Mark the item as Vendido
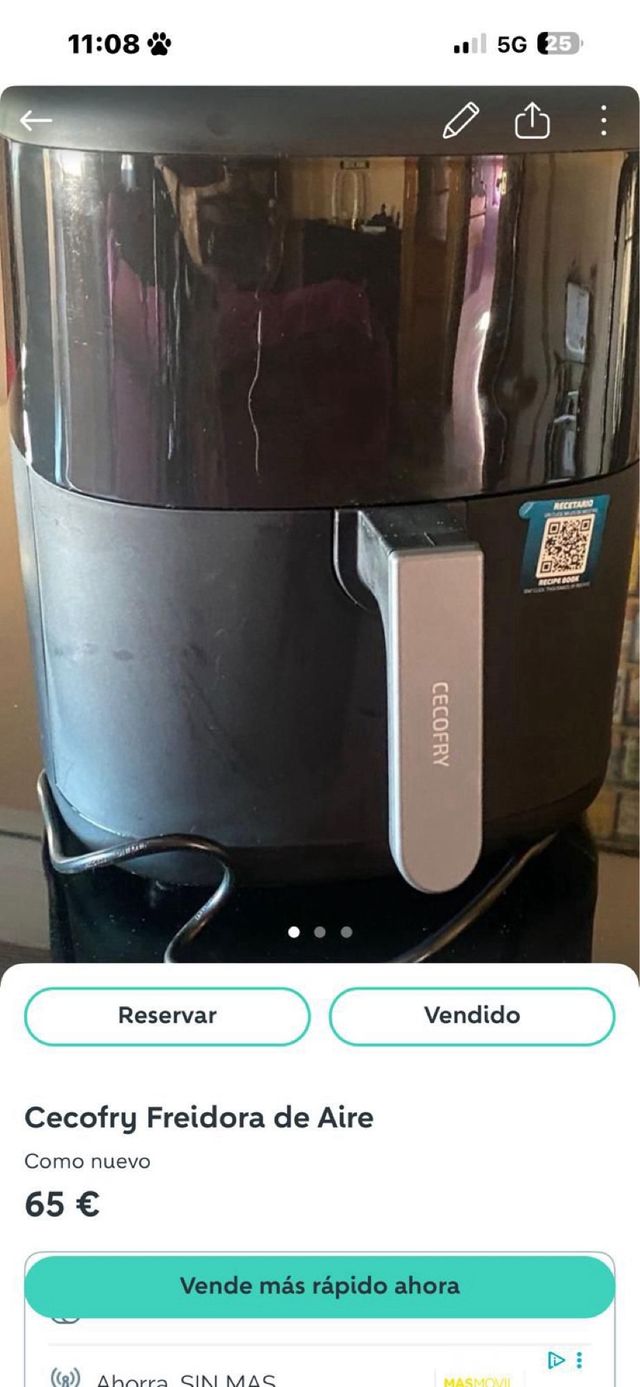 [472, 1016]
